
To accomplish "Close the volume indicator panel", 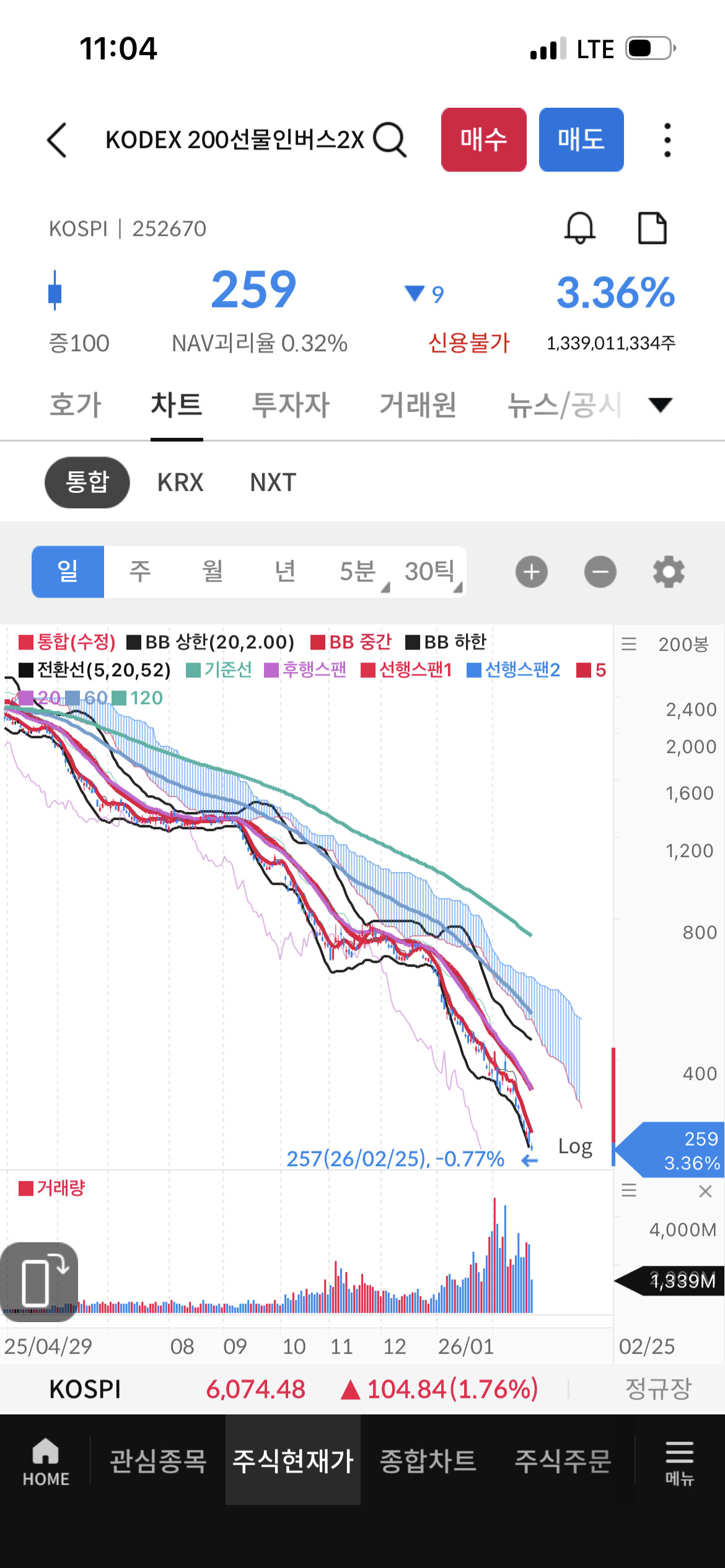I will point(705,1191).
